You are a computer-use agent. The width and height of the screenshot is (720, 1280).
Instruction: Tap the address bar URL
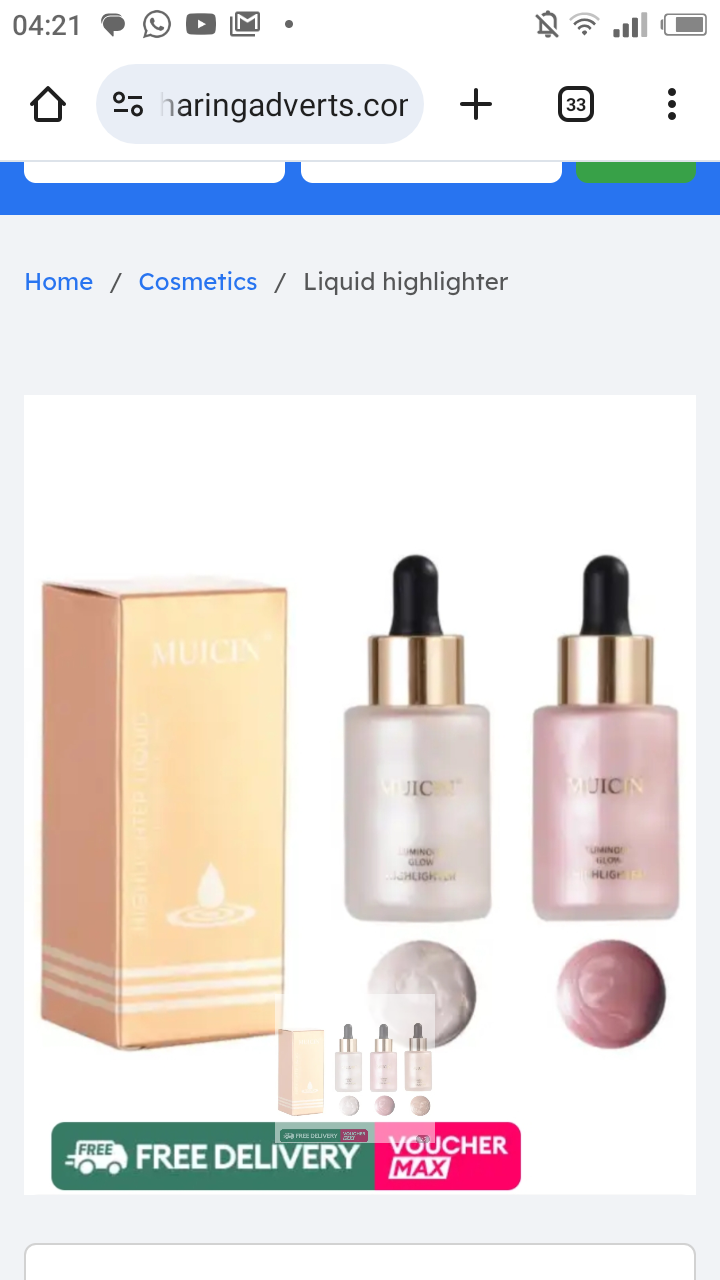click(285, 105)
